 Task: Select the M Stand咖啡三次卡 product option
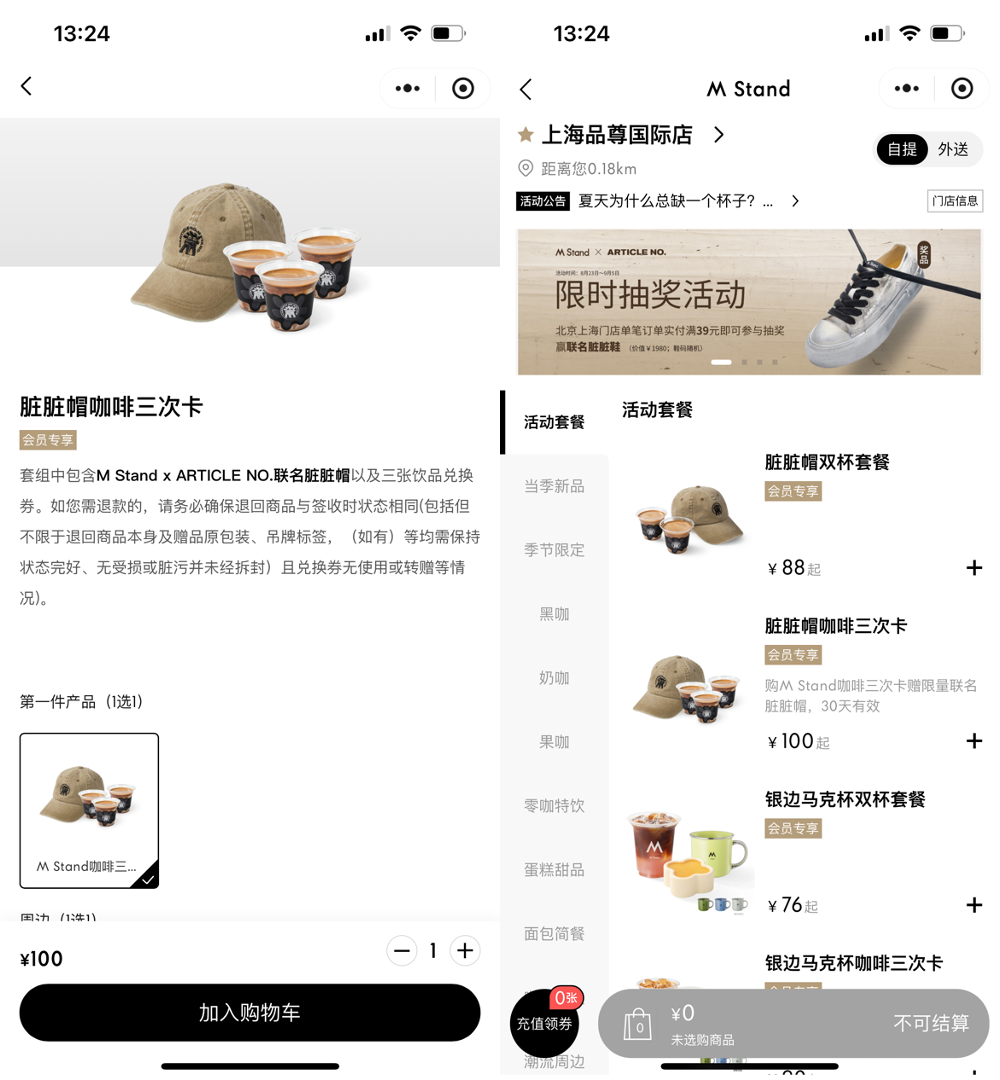coord(89,811)
